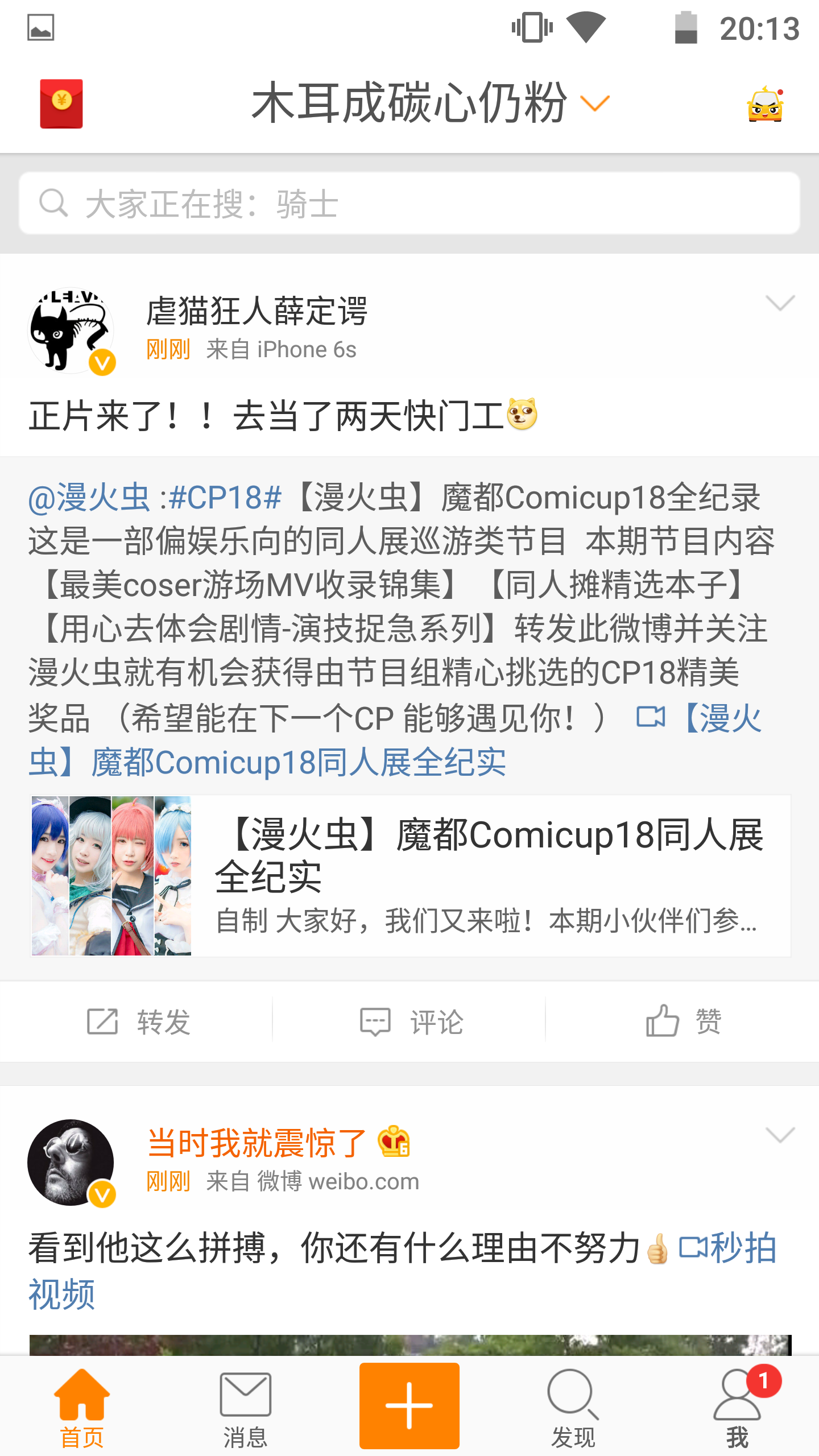Open the 魔都Comicup18同人展全纪实 video card
Image resolution: width=819 pixels, height=1456 pixels.
click(410, 876)
